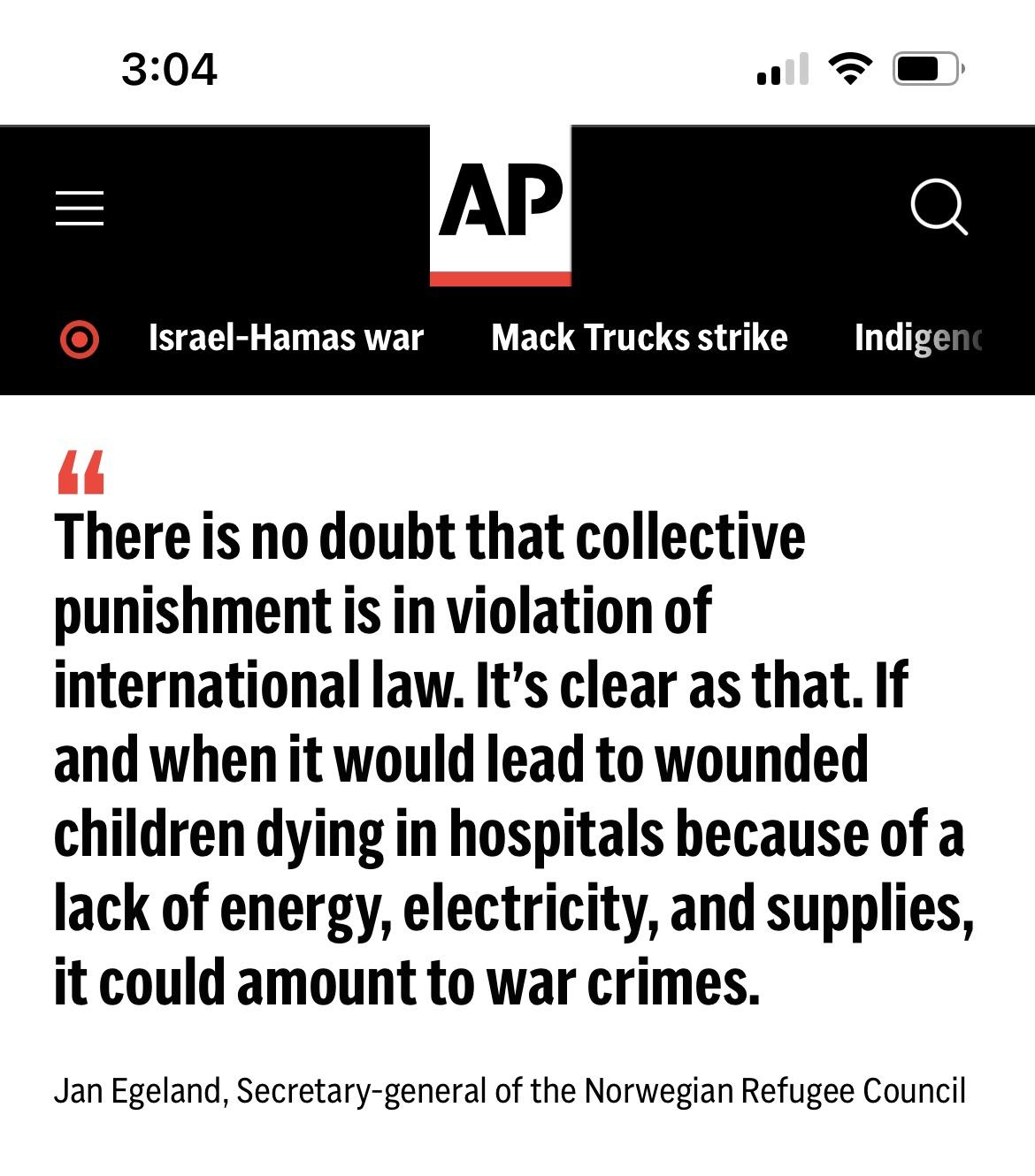This screenshot has height=1176, width=1035.
Task: Open the hamburger menu
Action: [80, 209]
